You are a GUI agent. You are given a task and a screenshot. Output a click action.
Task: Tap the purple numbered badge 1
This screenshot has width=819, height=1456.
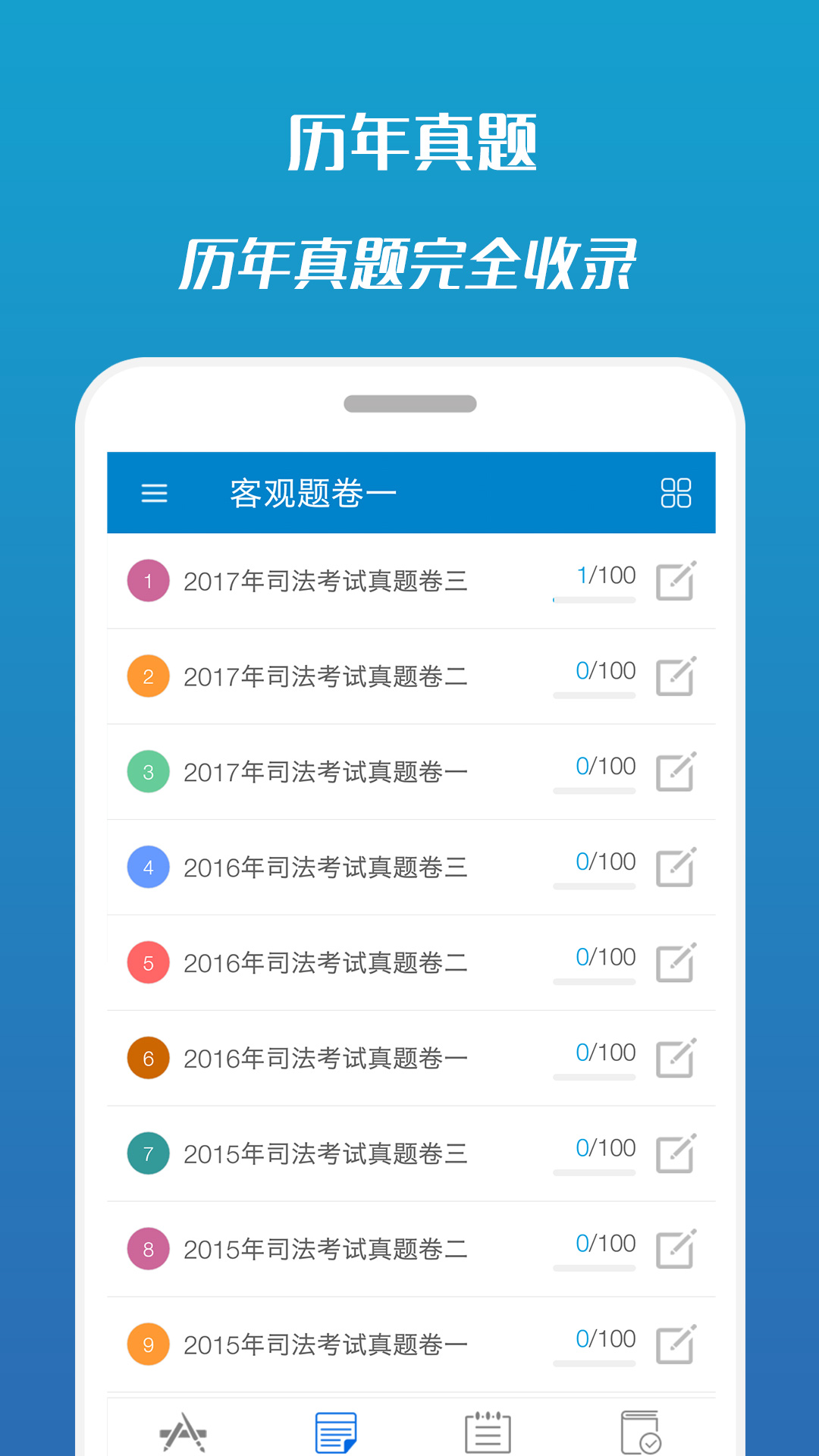(149, 581)
